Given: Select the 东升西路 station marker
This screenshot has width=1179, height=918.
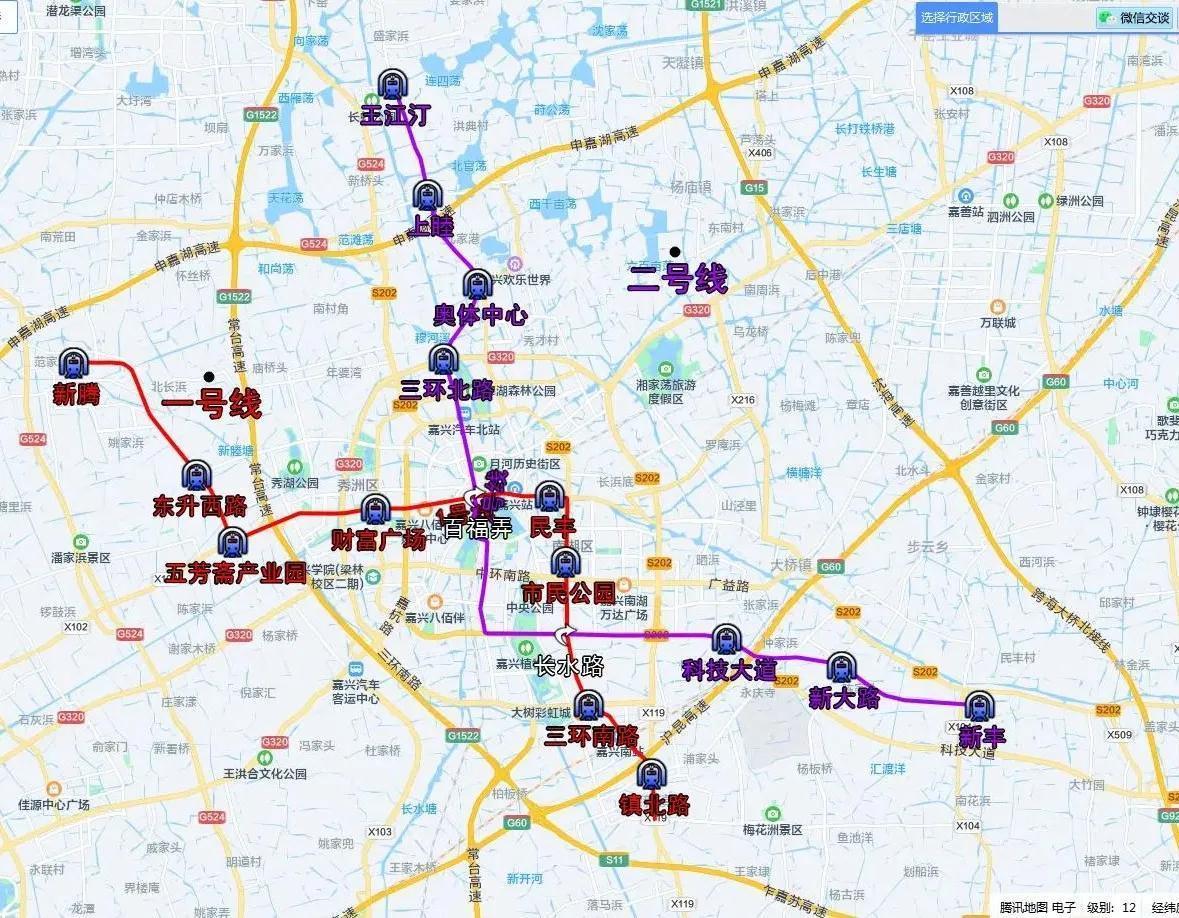Looking at the screenshot, I should (x=197, y=476).
